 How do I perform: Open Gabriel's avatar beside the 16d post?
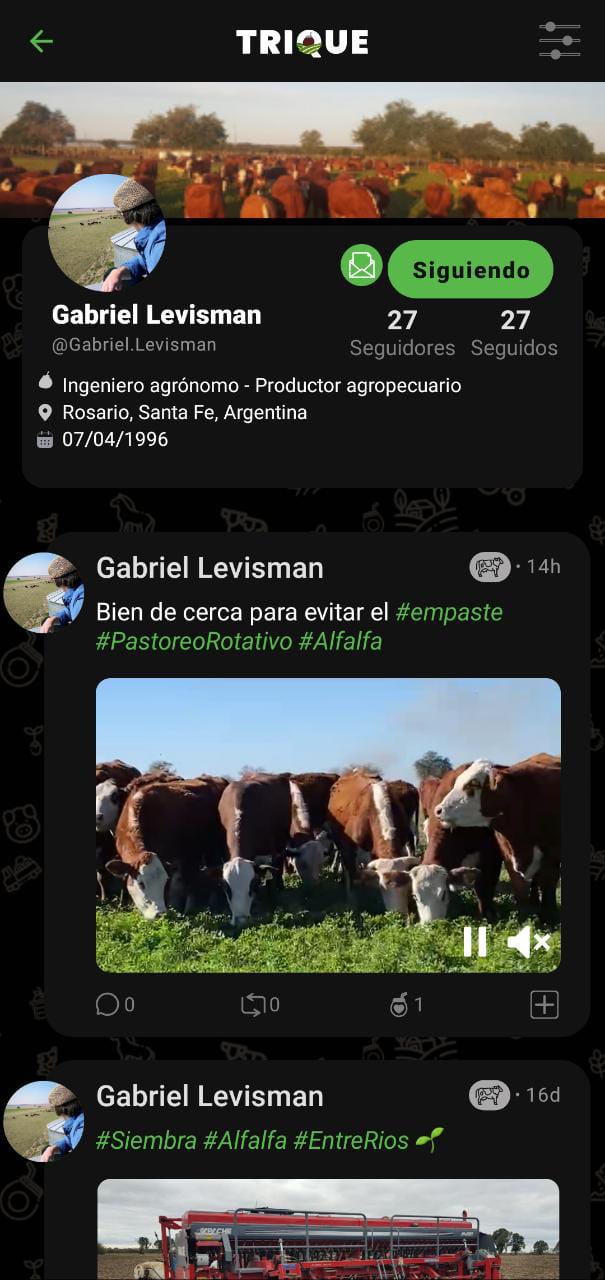[x=43, y=1120]
